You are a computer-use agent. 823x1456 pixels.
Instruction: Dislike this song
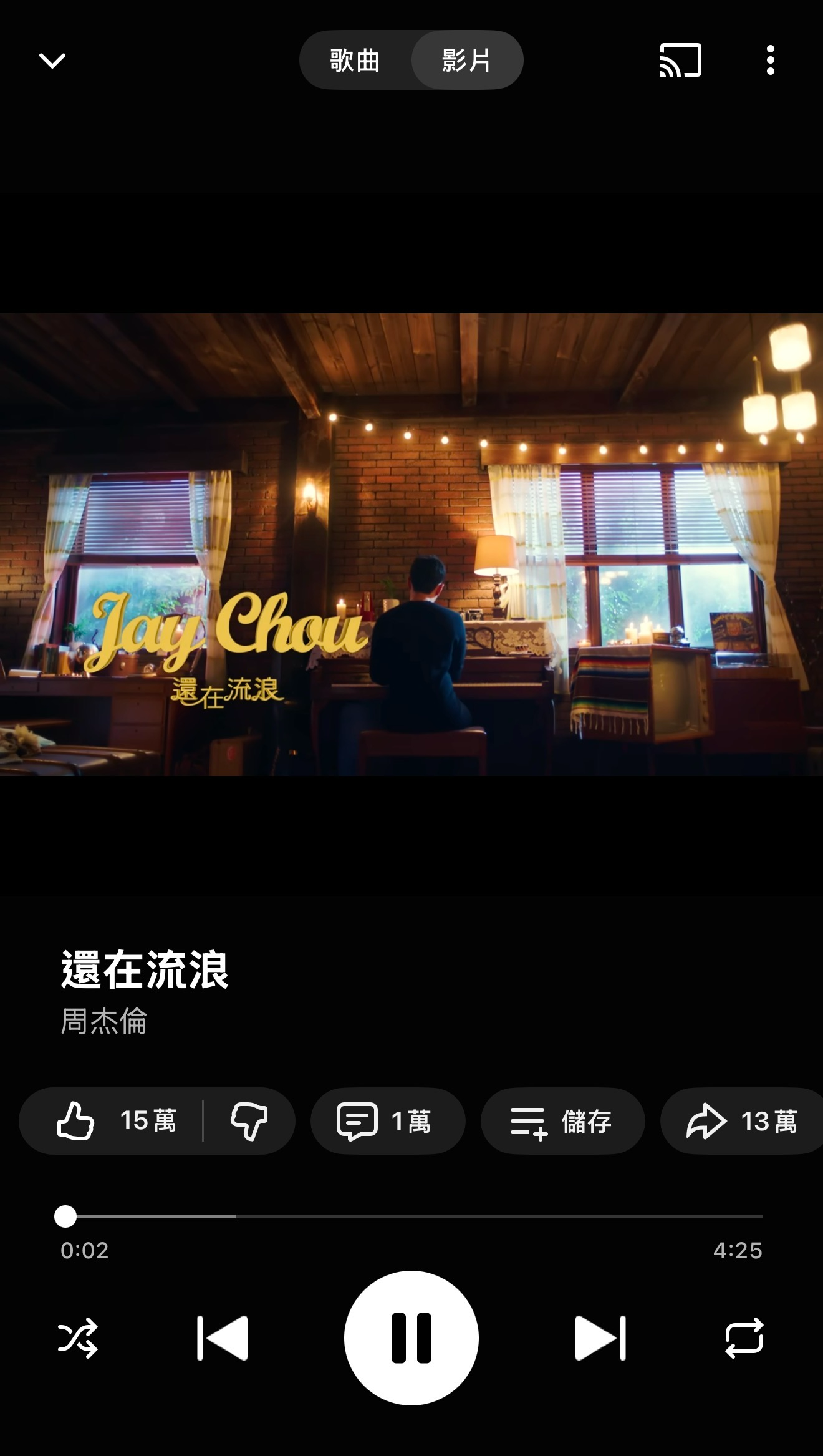coord(249,1121)
